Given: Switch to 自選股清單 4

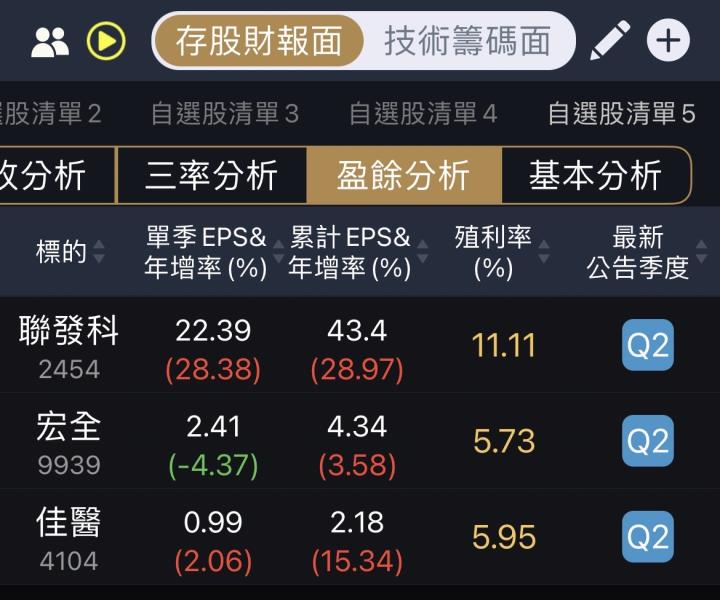Looking at the screenshot, I should tap(422, 114).
